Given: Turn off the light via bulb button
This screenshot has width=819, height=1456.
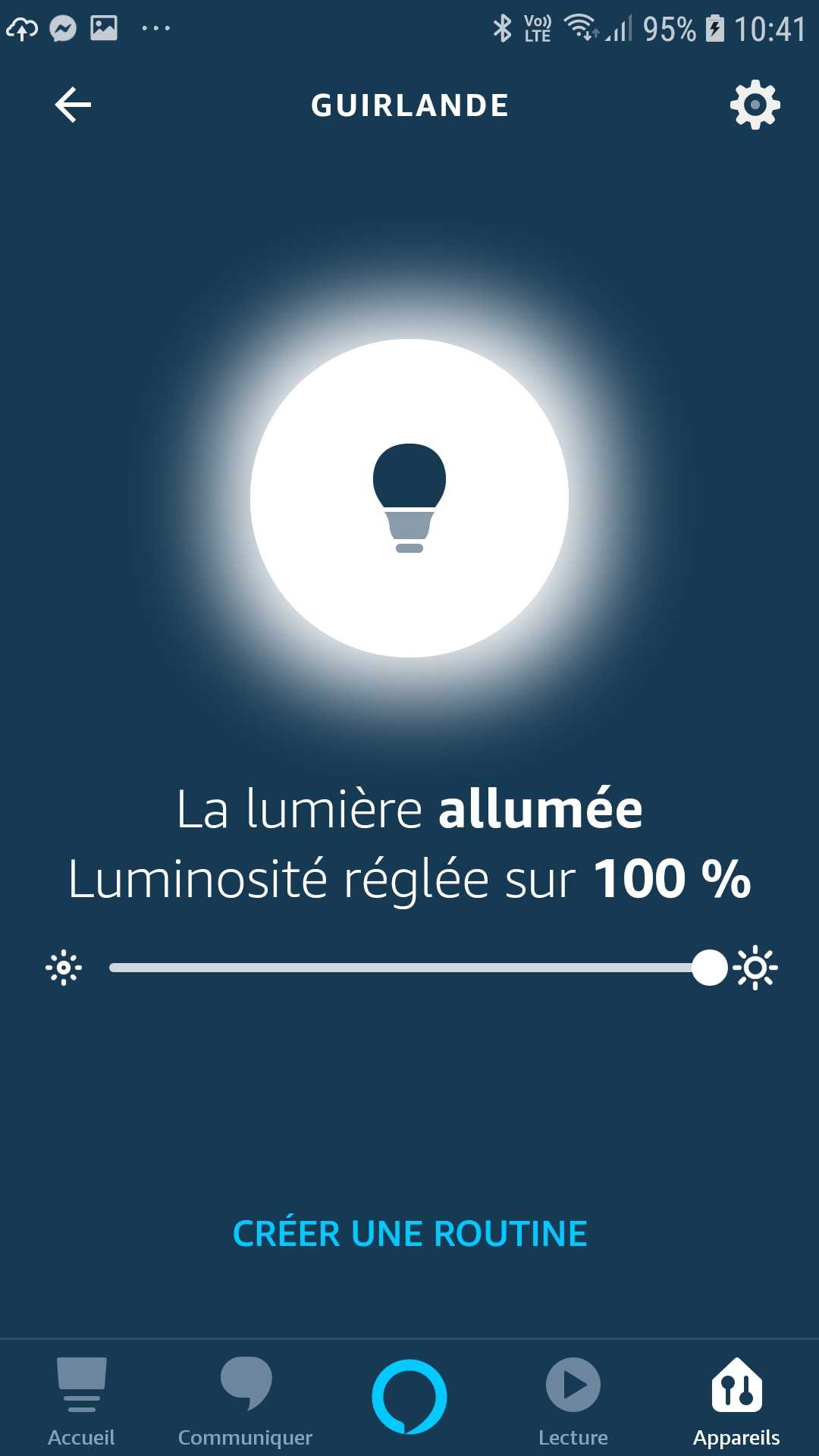Looking at the screenshot, I should click(x=409, y=498).
